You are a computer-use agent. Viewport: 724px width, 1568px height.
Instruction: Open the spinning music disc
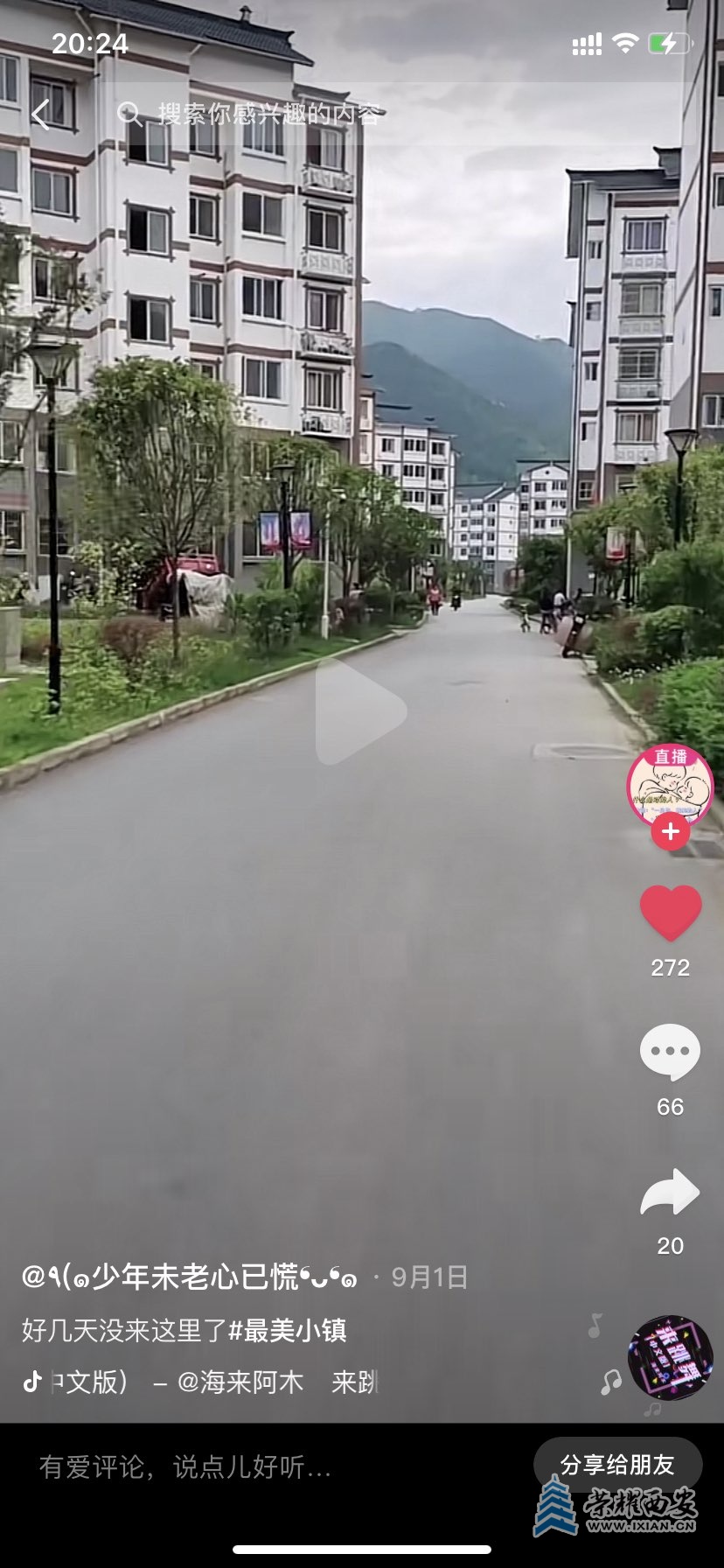coord(671,1357)
